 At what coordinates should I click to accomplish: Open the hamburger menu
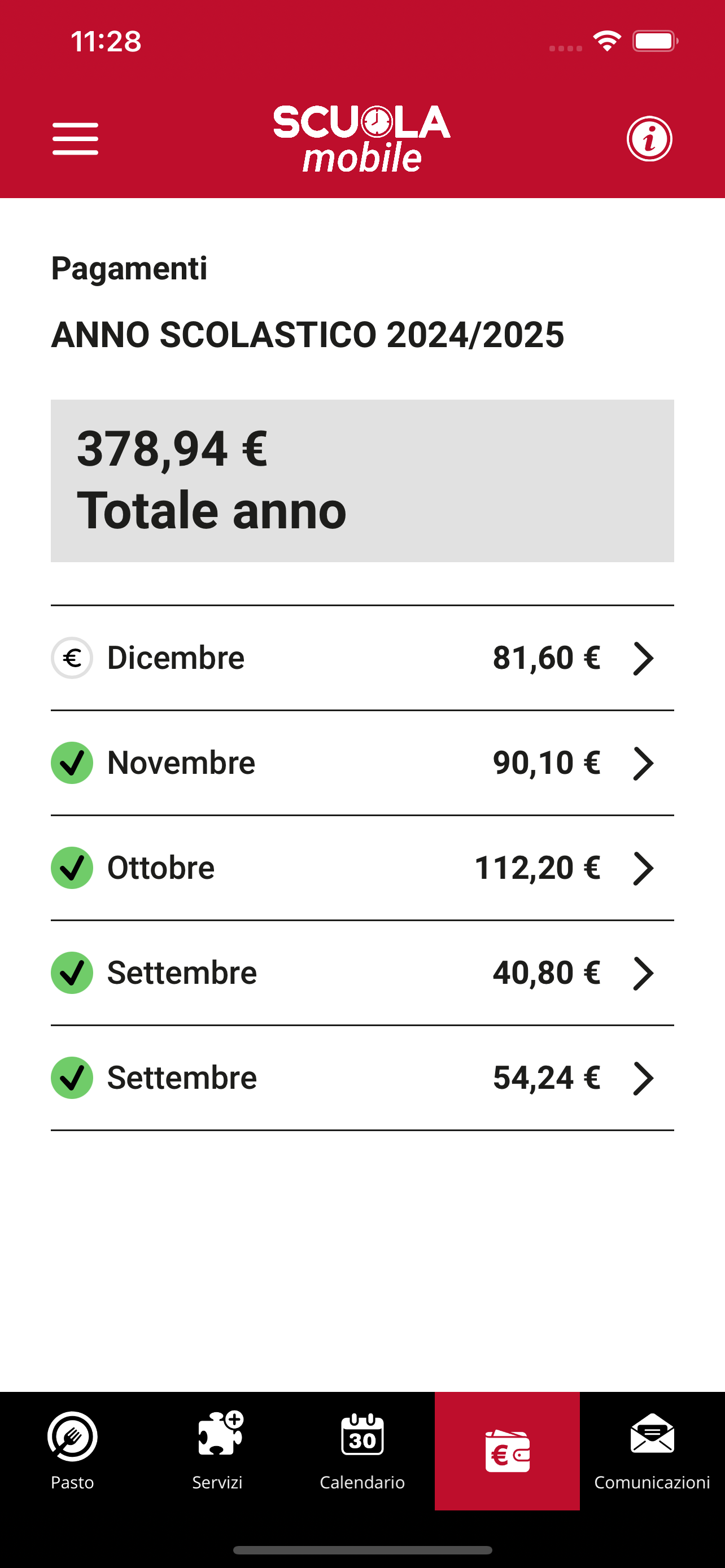[x=76, y=139]
